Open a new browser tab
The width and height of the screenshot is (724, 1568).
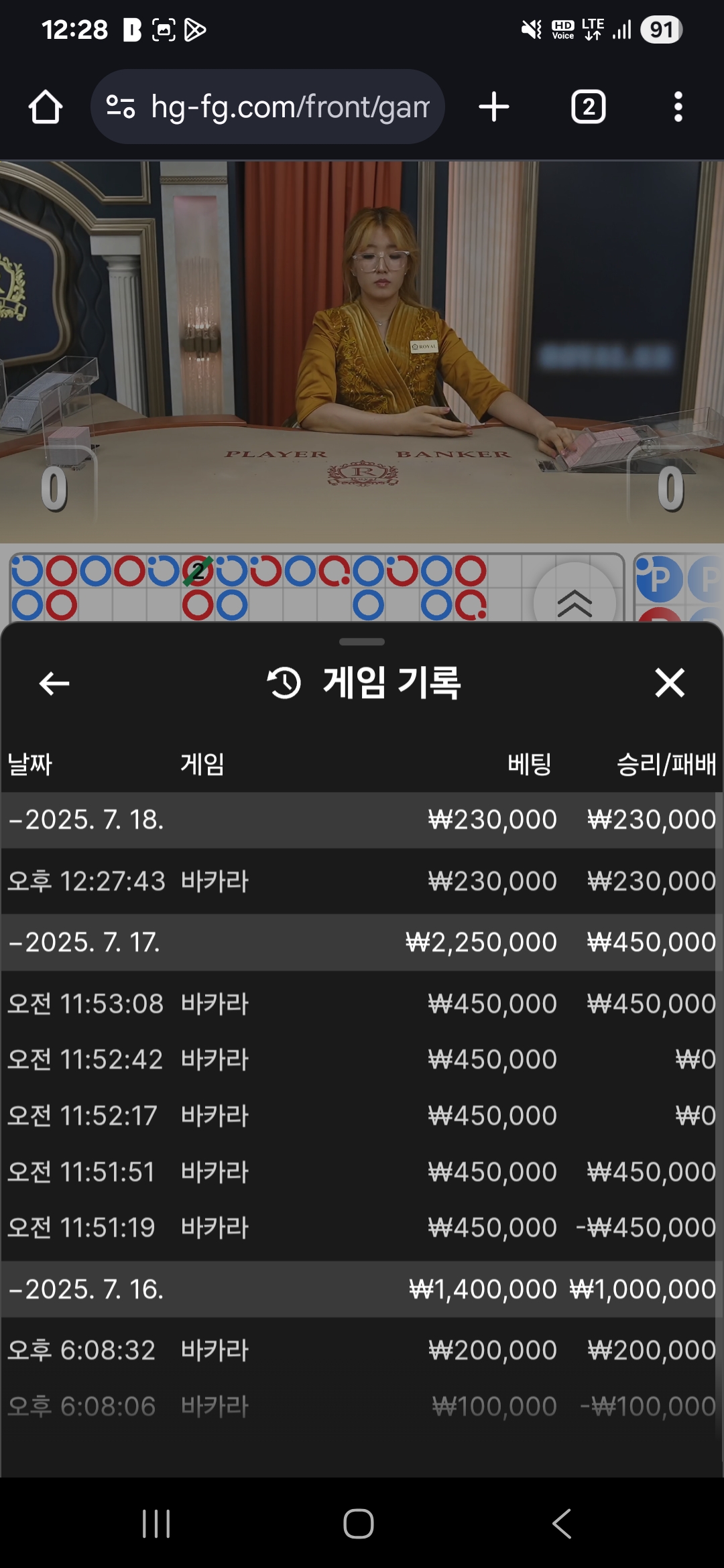[494, 107]
